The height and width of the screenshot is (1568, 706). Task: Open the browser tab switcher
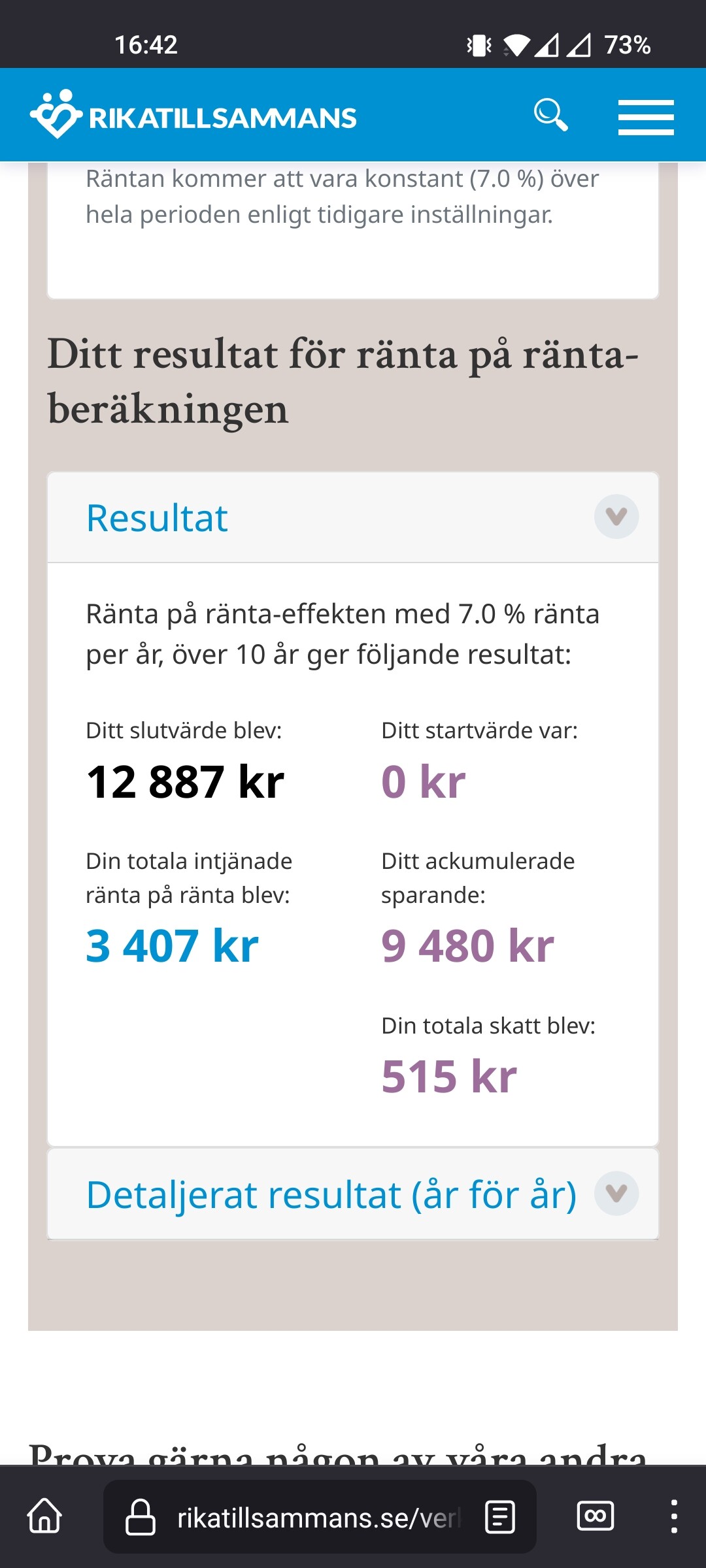[595, 1516]
